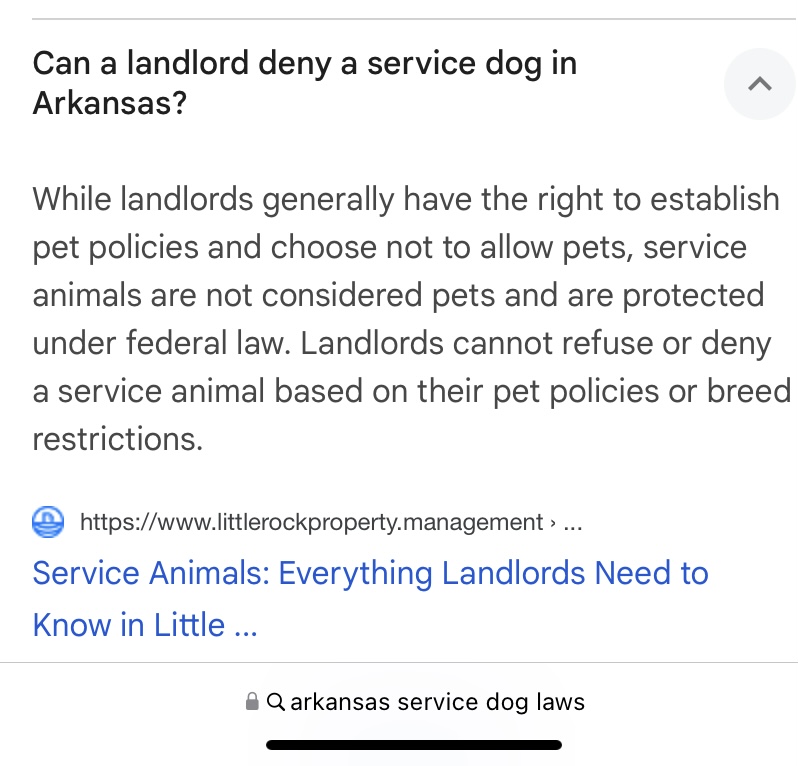The width and height of the screenshot is (798, 766).
Task: Tap the address bar showing arkansas service dog laws
Action: (415, 702)
